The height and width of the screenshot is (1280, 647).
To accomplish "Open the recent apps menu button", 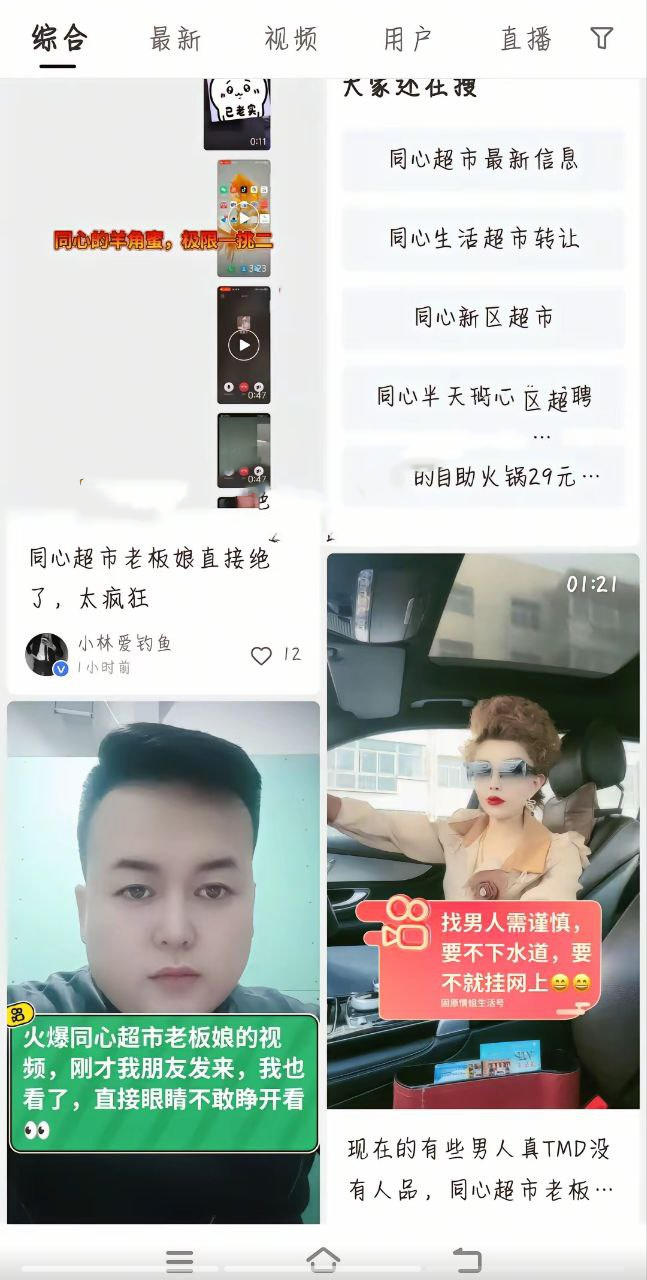I will point(180,1260).
